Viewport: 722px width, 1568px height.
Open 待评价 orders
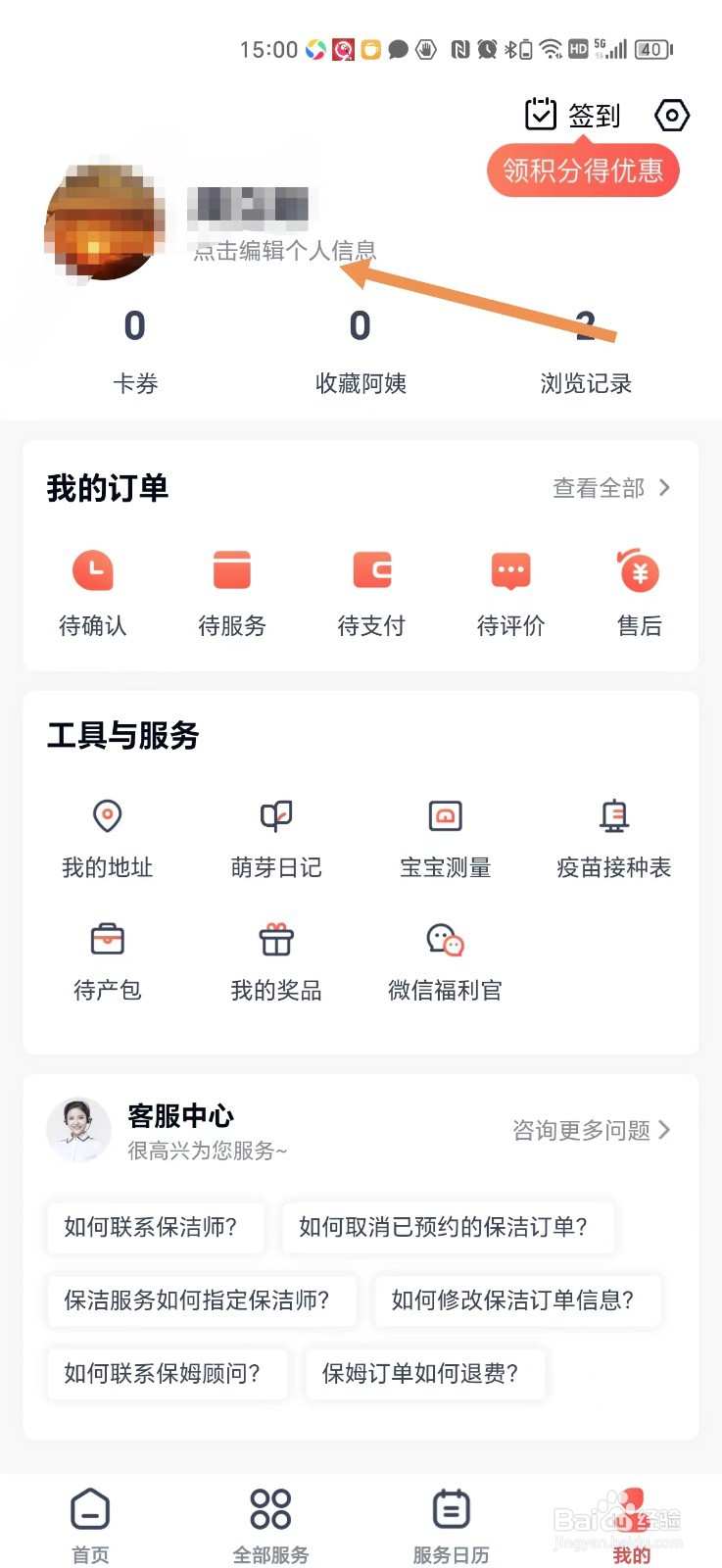510,591
